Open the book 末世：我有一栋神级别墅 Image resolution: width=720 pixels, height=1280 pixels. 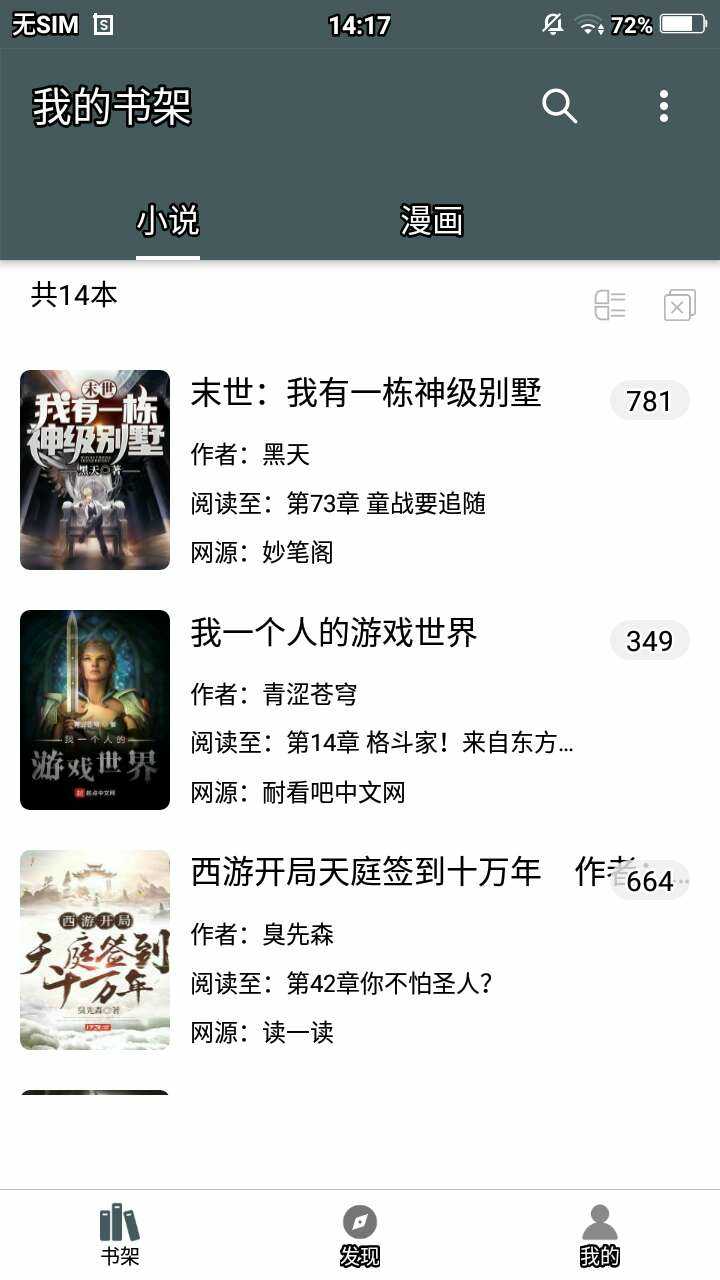[x=366, y=393]
